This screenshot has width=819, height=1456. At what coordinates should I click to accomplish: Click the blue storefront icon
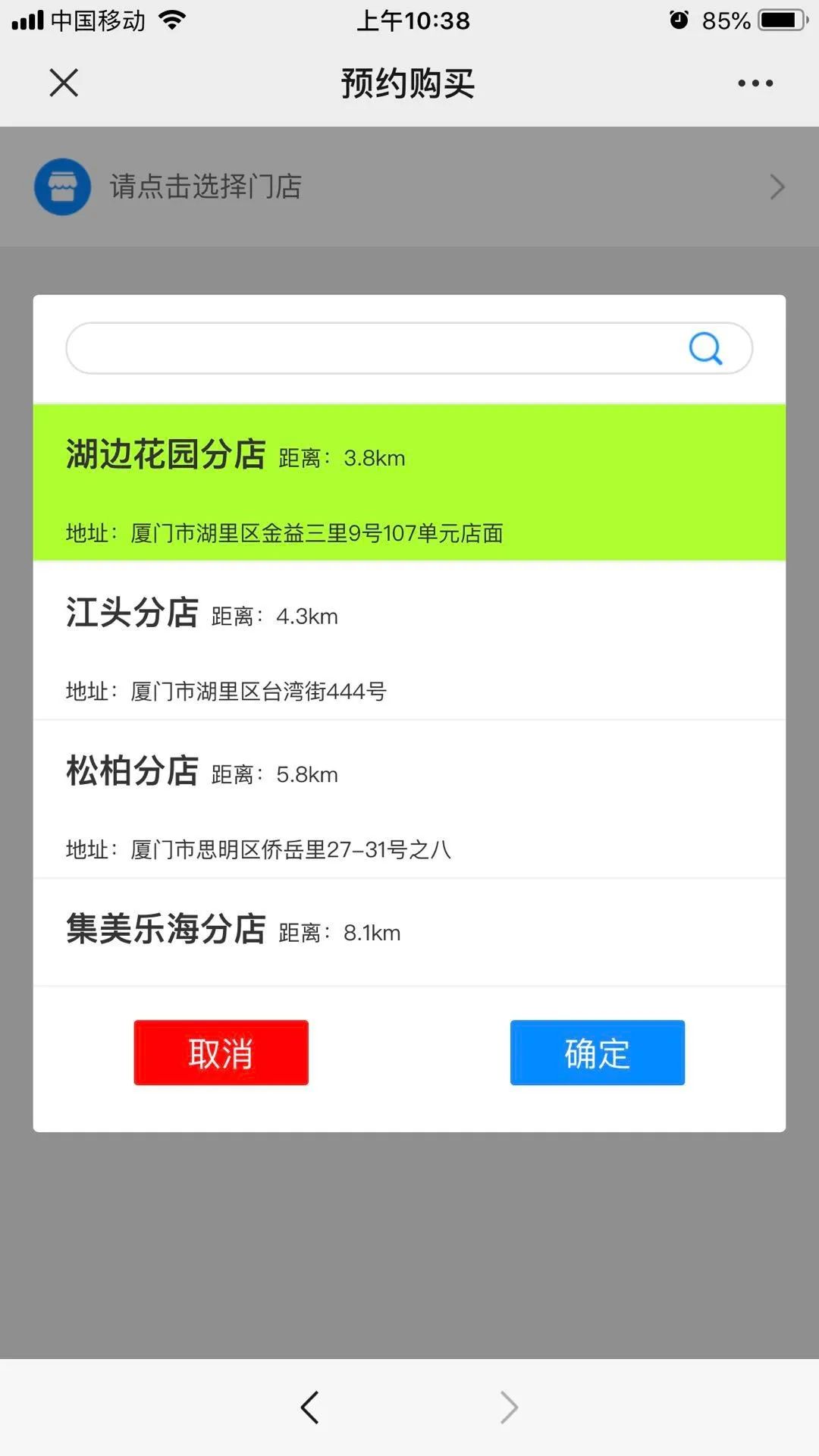(x=61, y=187)
